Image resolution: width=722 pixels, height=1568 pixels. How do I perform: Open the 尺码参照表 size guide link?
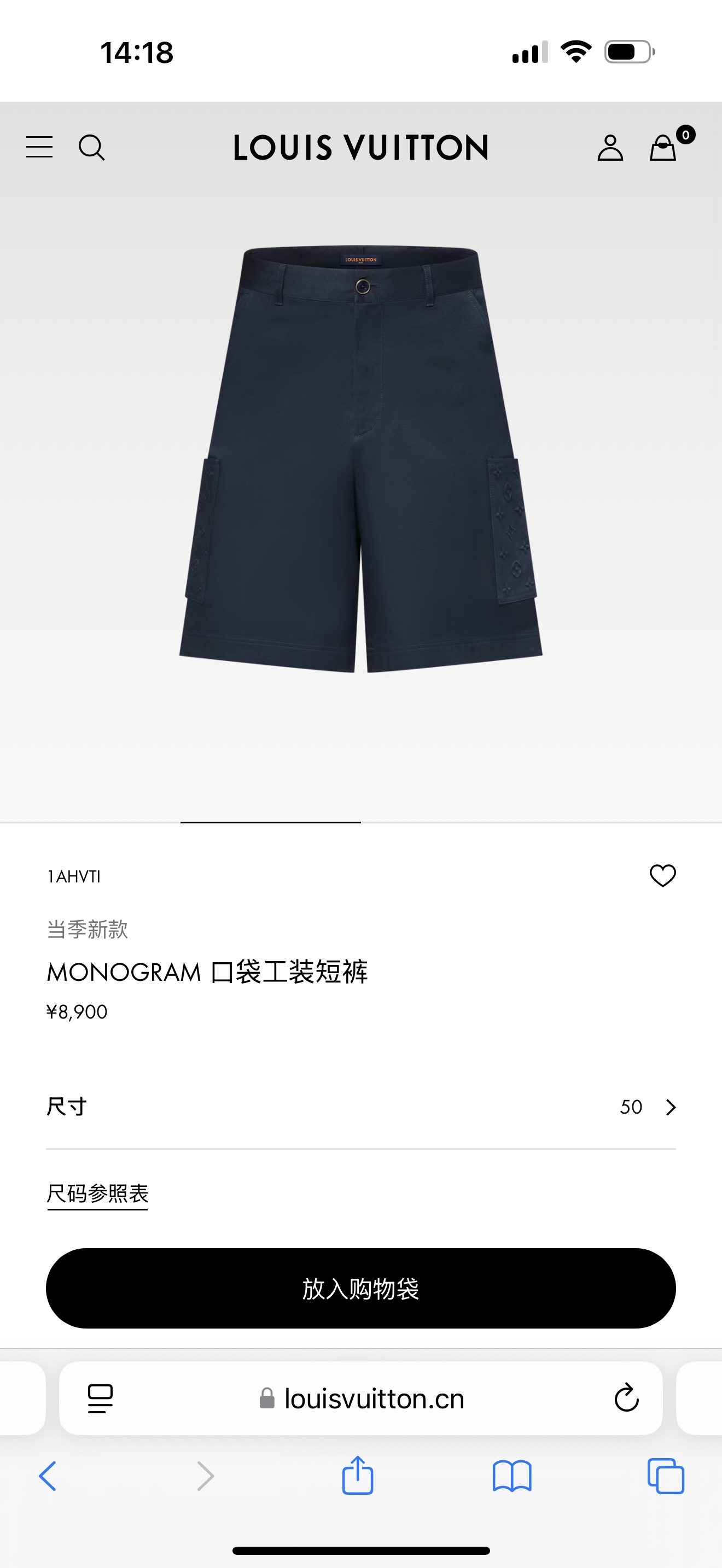click(97, 1193)
